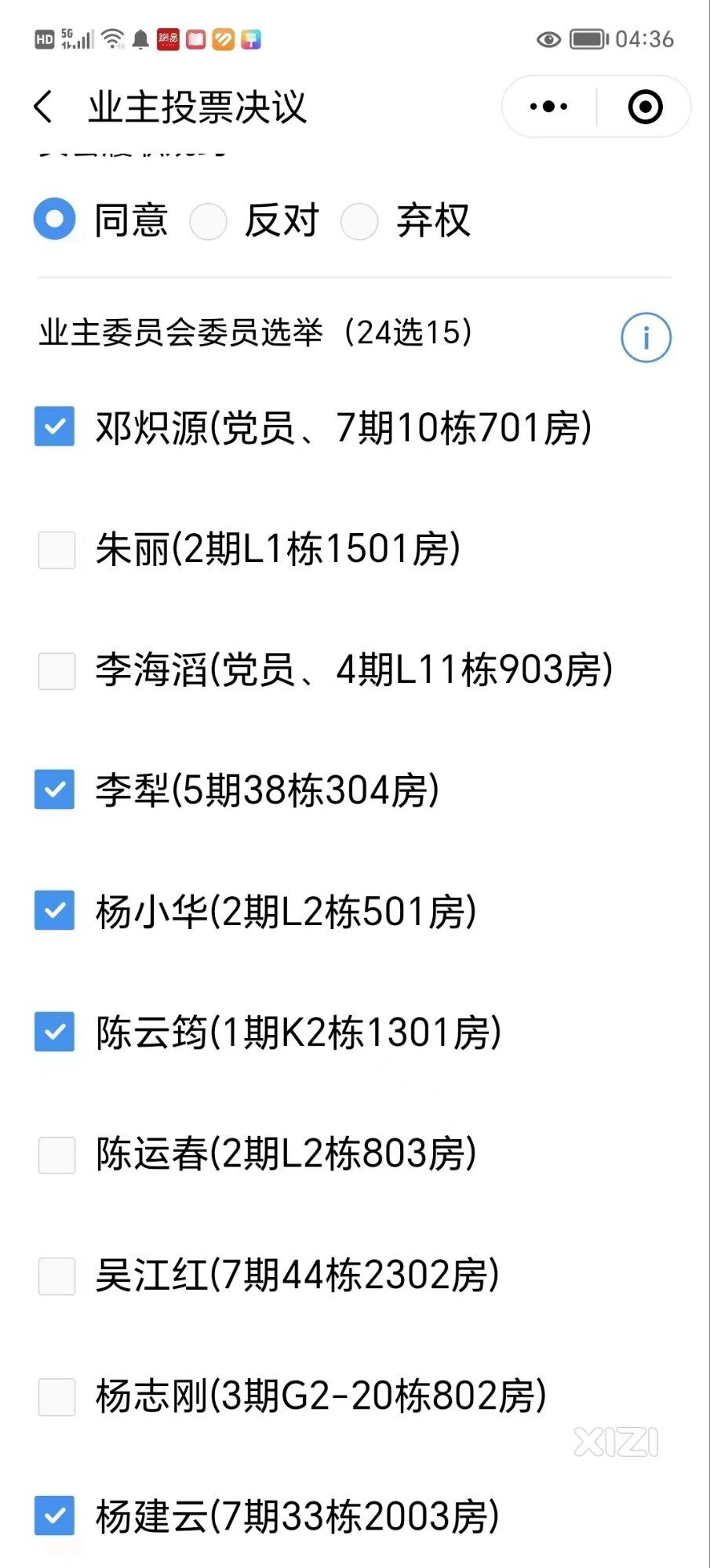Image resolution: width=710 pixels, height=1568 pixels.
Task: Check candidate 李海滔
Action: (x=56, y=670)
